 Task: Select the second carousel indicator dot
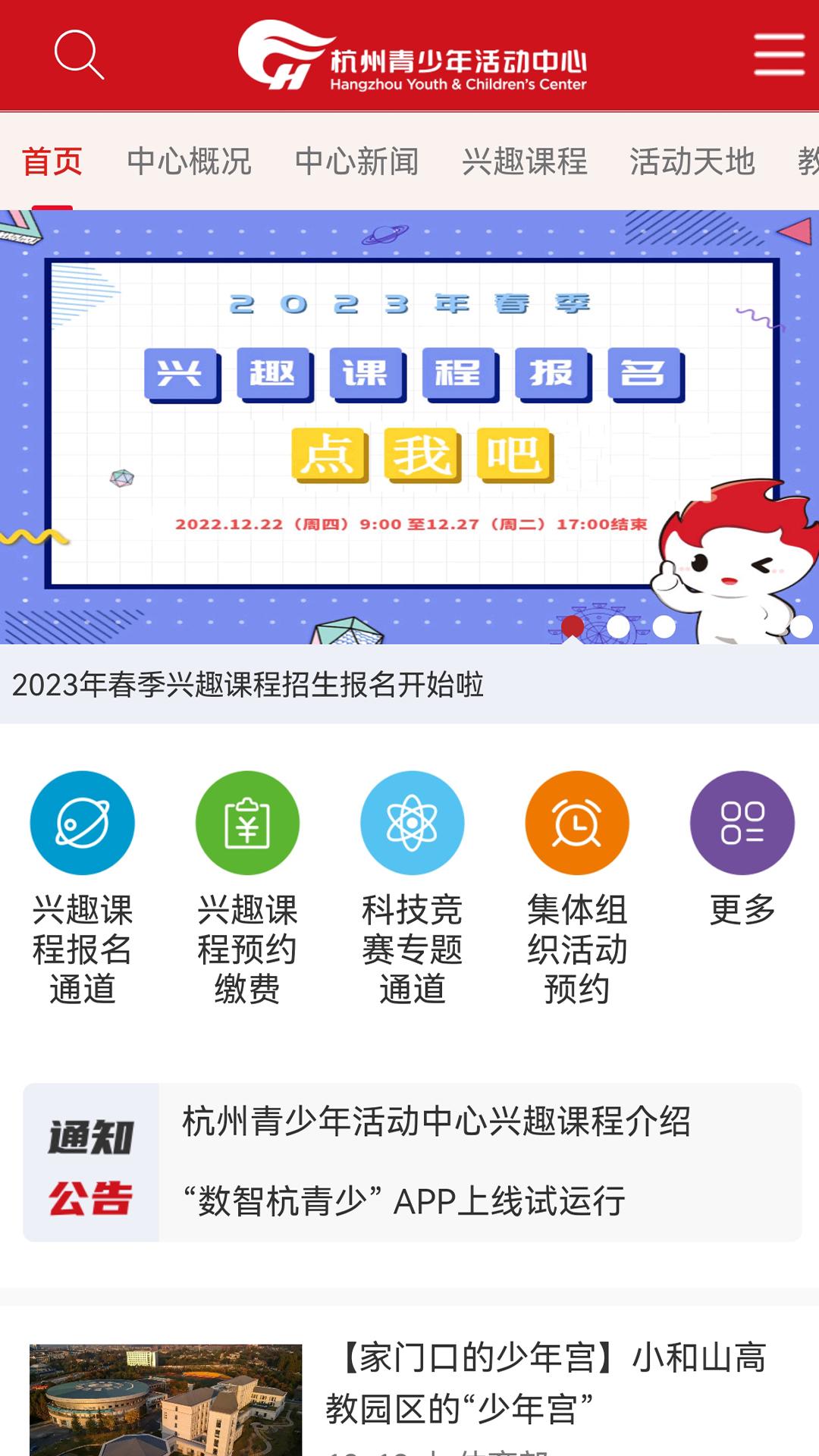tap(618, 626)
